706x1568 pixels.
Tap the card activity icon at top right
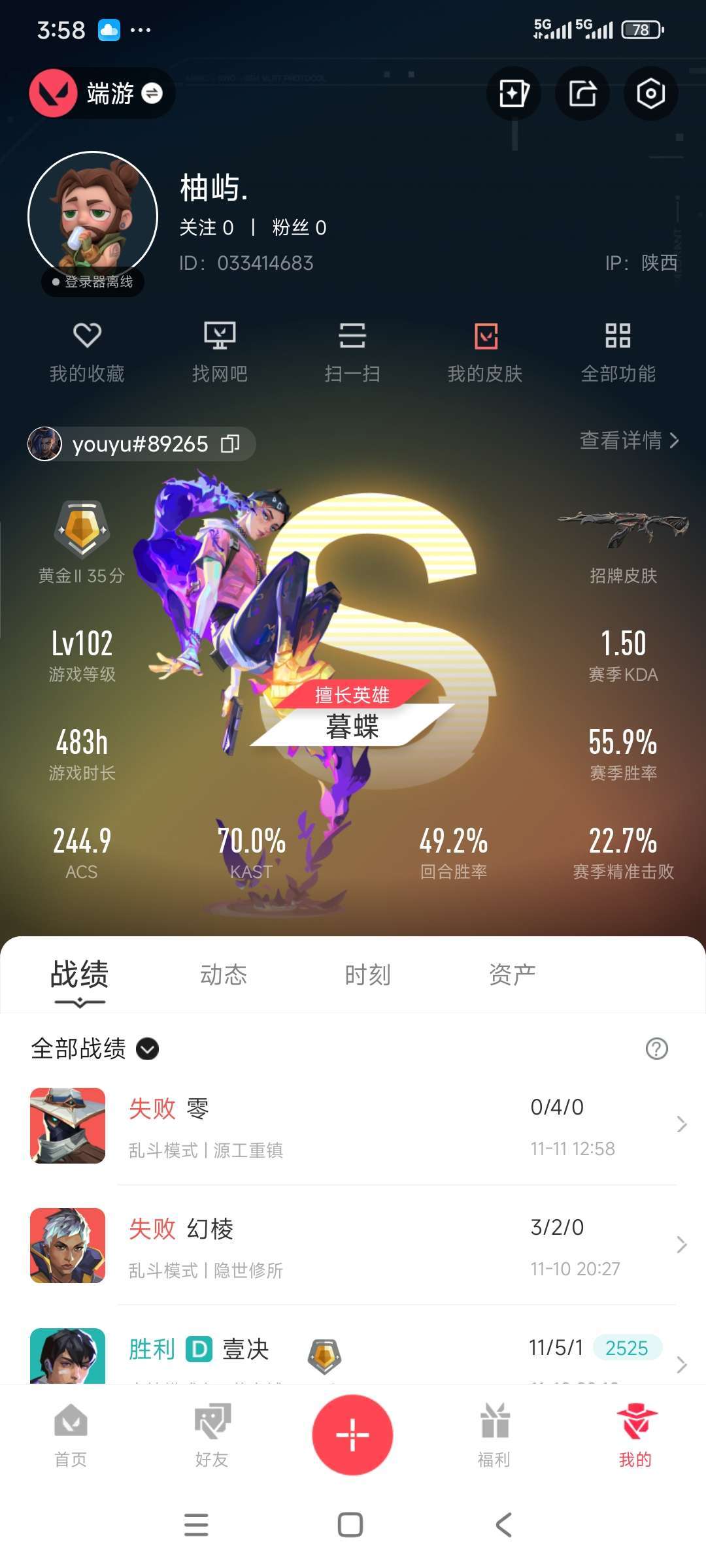[x=513, y=93]
